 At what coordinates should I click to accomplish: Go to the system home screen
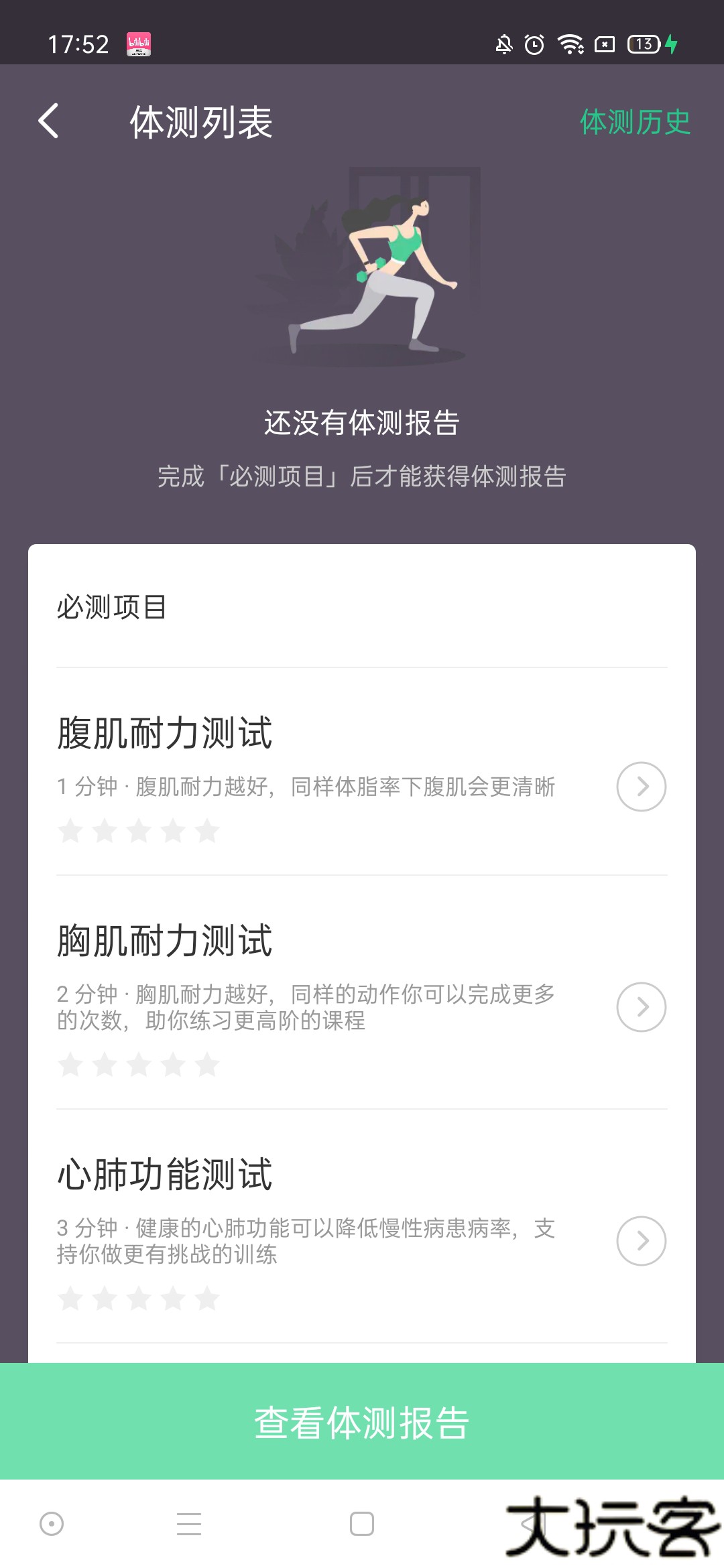(362, 1524)
